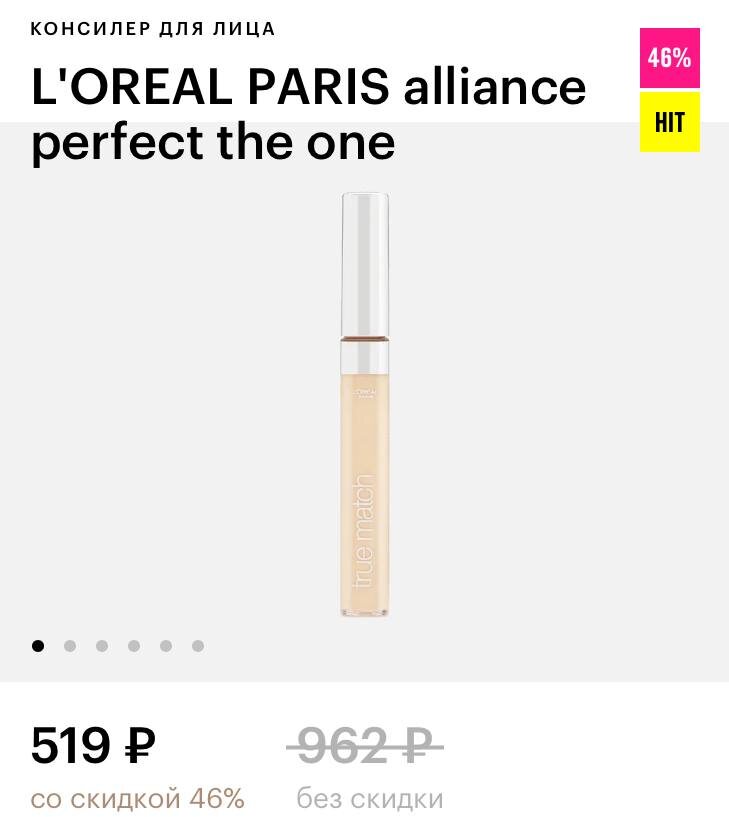Jump to the second photo via carousel dot

click(70, 646)
